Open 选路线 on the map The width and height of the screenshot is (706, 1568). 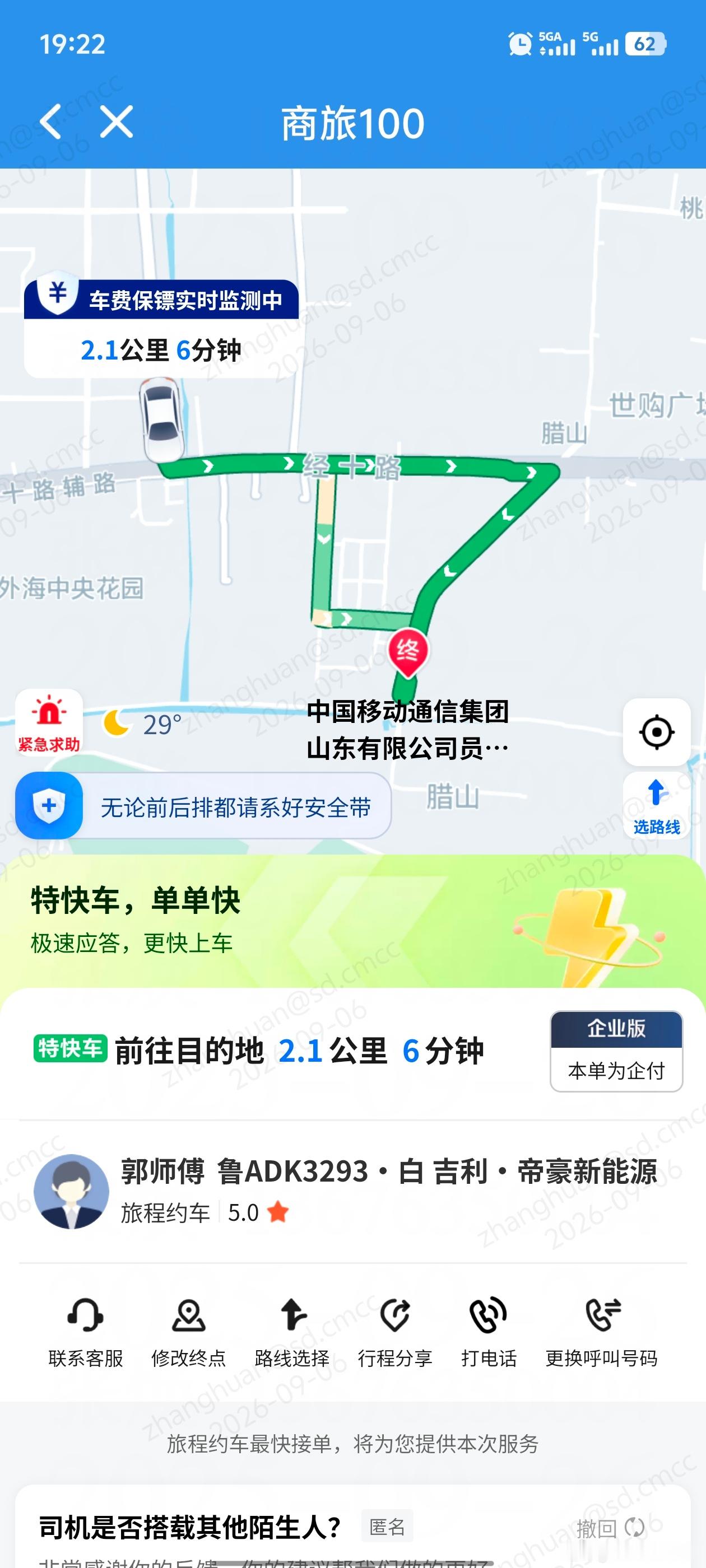point(657,806)
